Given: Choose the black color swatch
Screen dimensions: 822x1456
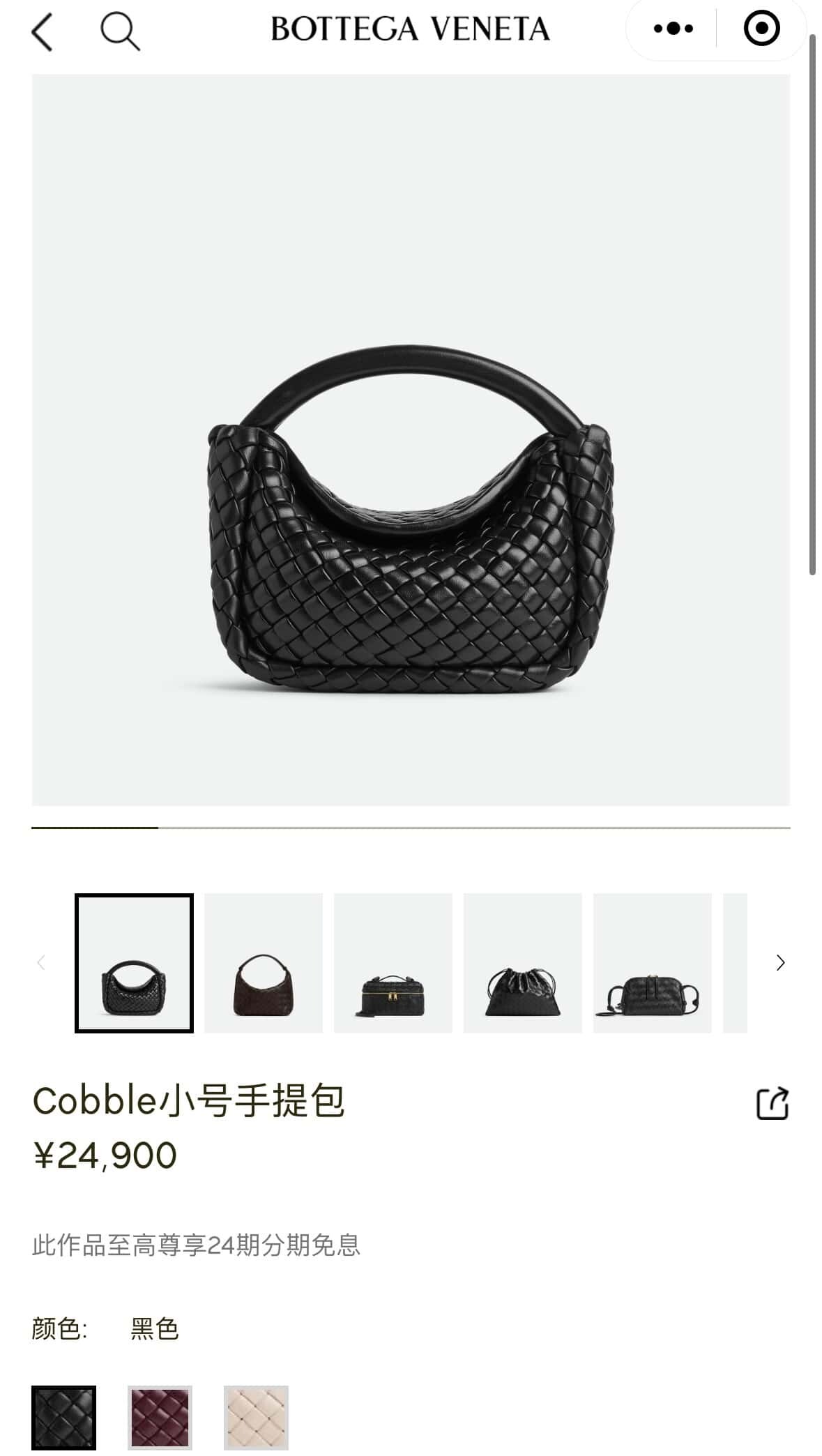Looking at the screenshot, I should coord(63,1418).
